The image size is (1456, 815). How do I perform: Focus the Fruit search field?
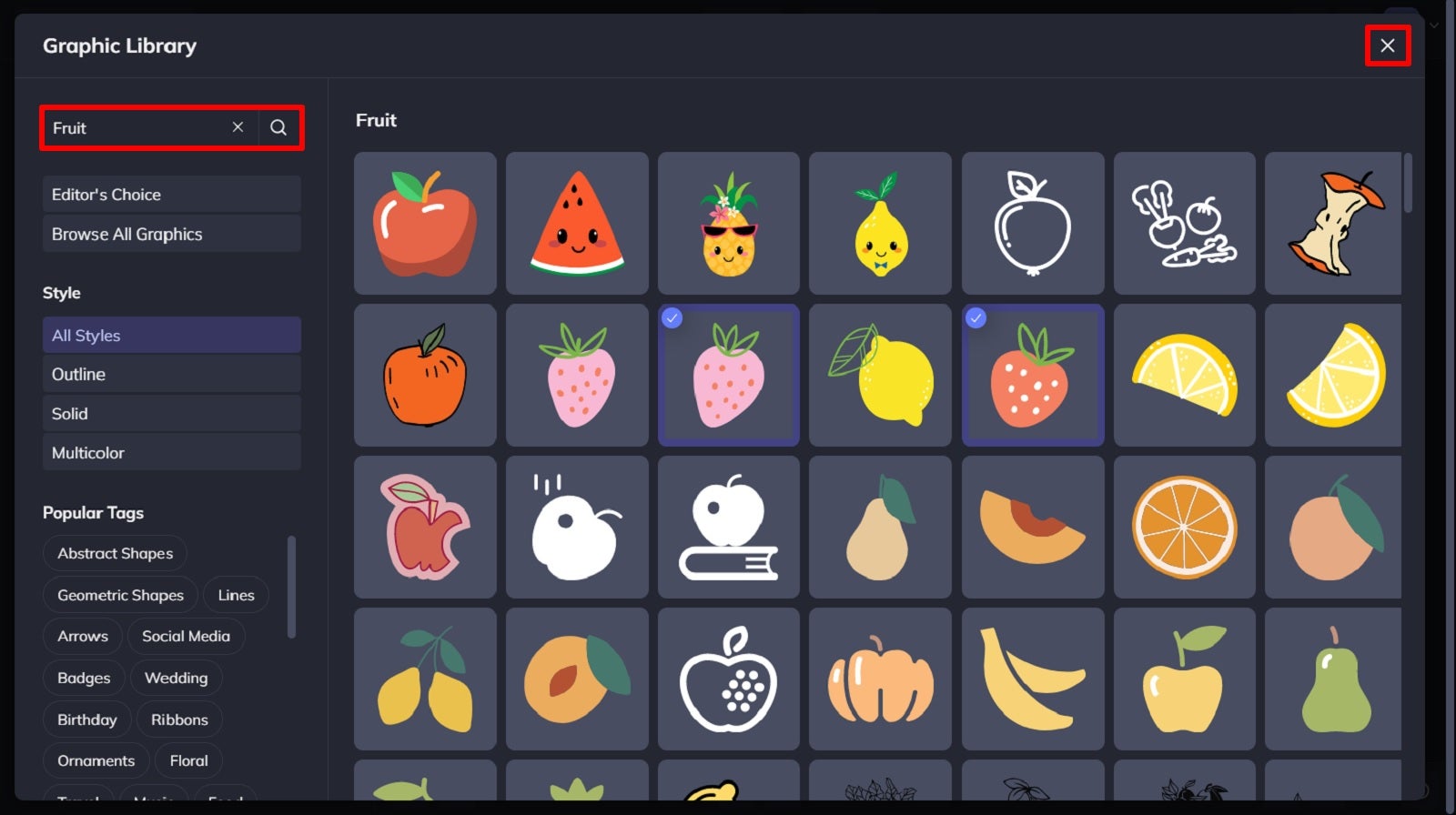pos(136,128)
